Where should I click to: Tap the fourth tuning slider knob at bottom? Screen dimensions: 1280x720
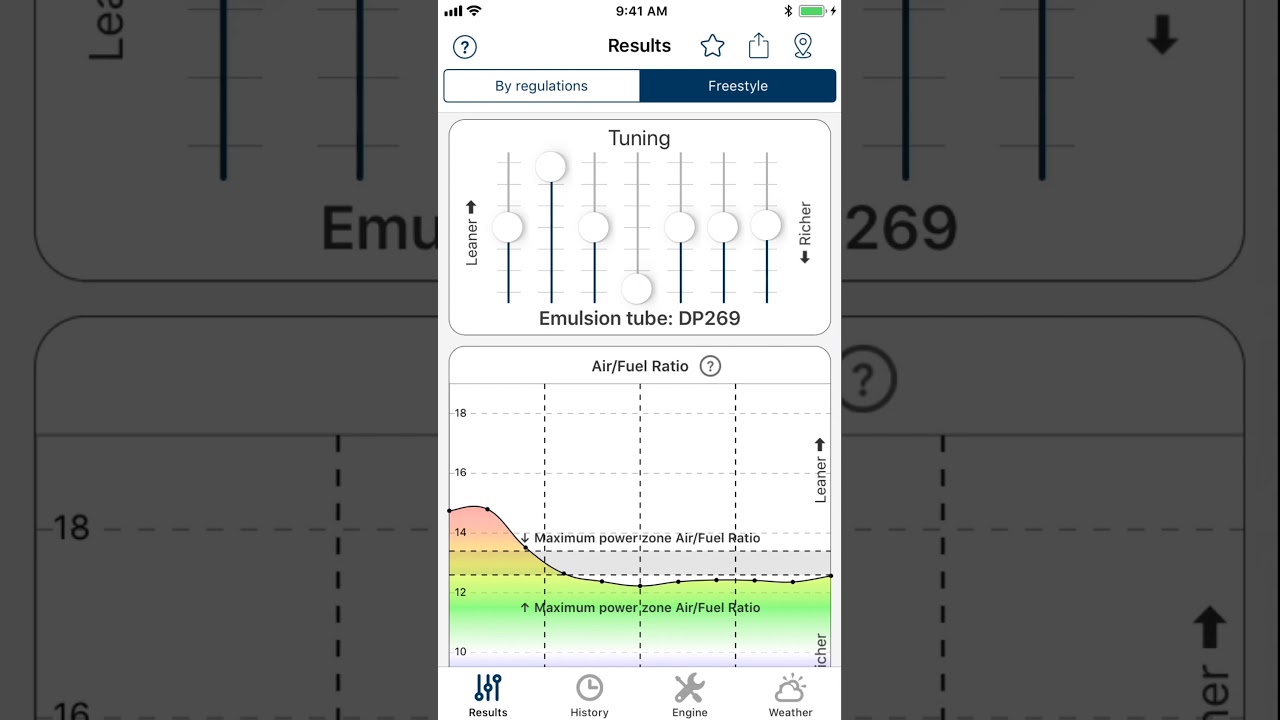pos(637,289)
